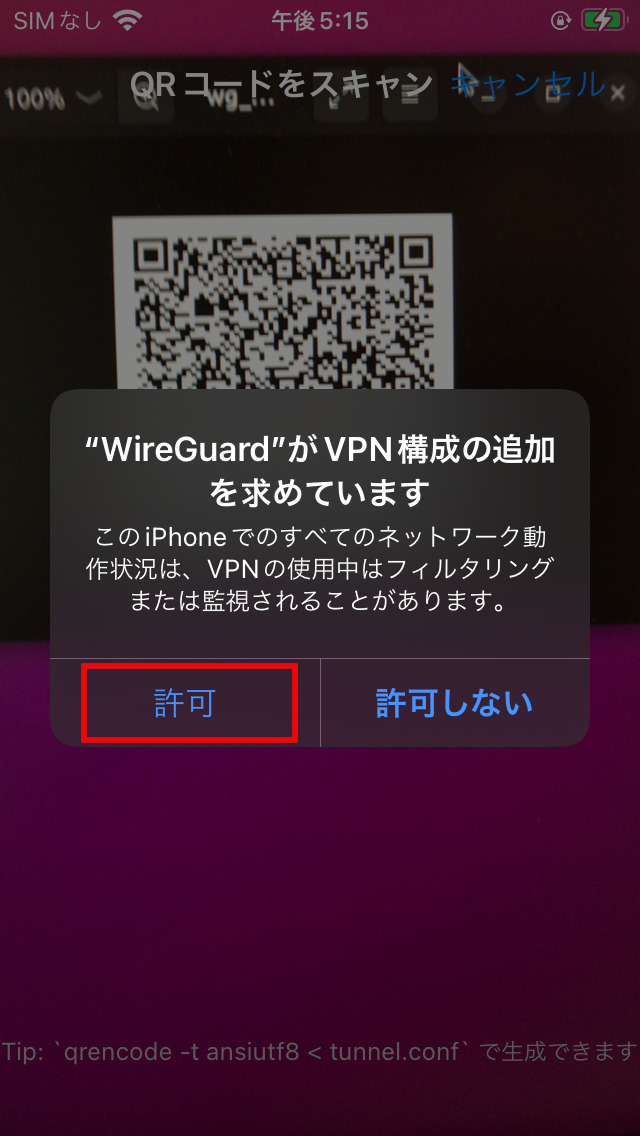640x1136 pixels.
Task: Cancel QR scanning with キャンセル
Action: (x=528, y=85)
